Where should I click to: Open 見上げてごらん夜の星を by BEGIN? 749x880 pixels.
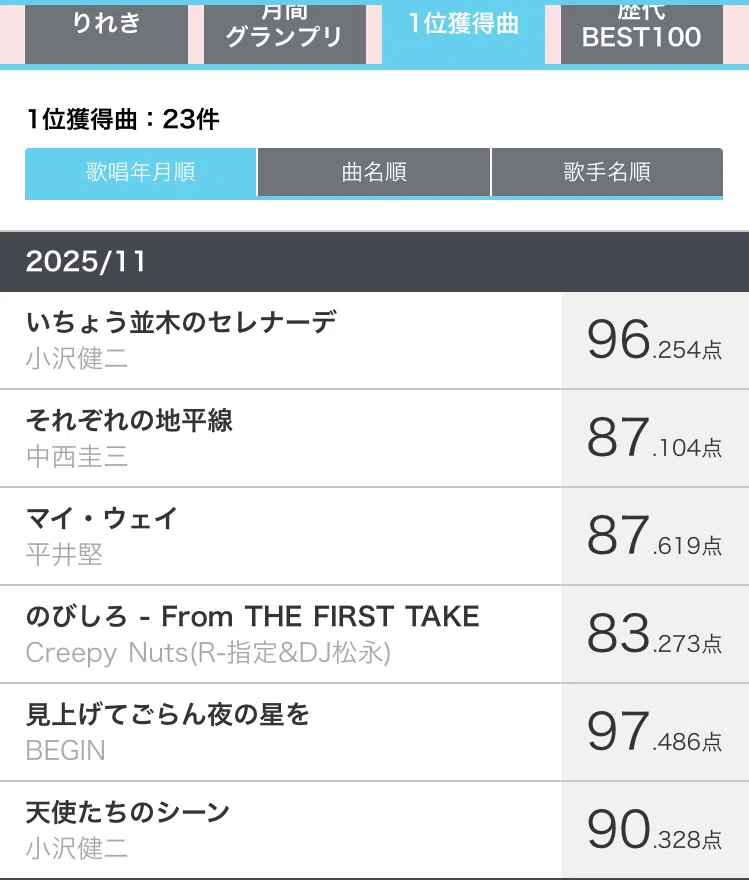click(374, 732)
